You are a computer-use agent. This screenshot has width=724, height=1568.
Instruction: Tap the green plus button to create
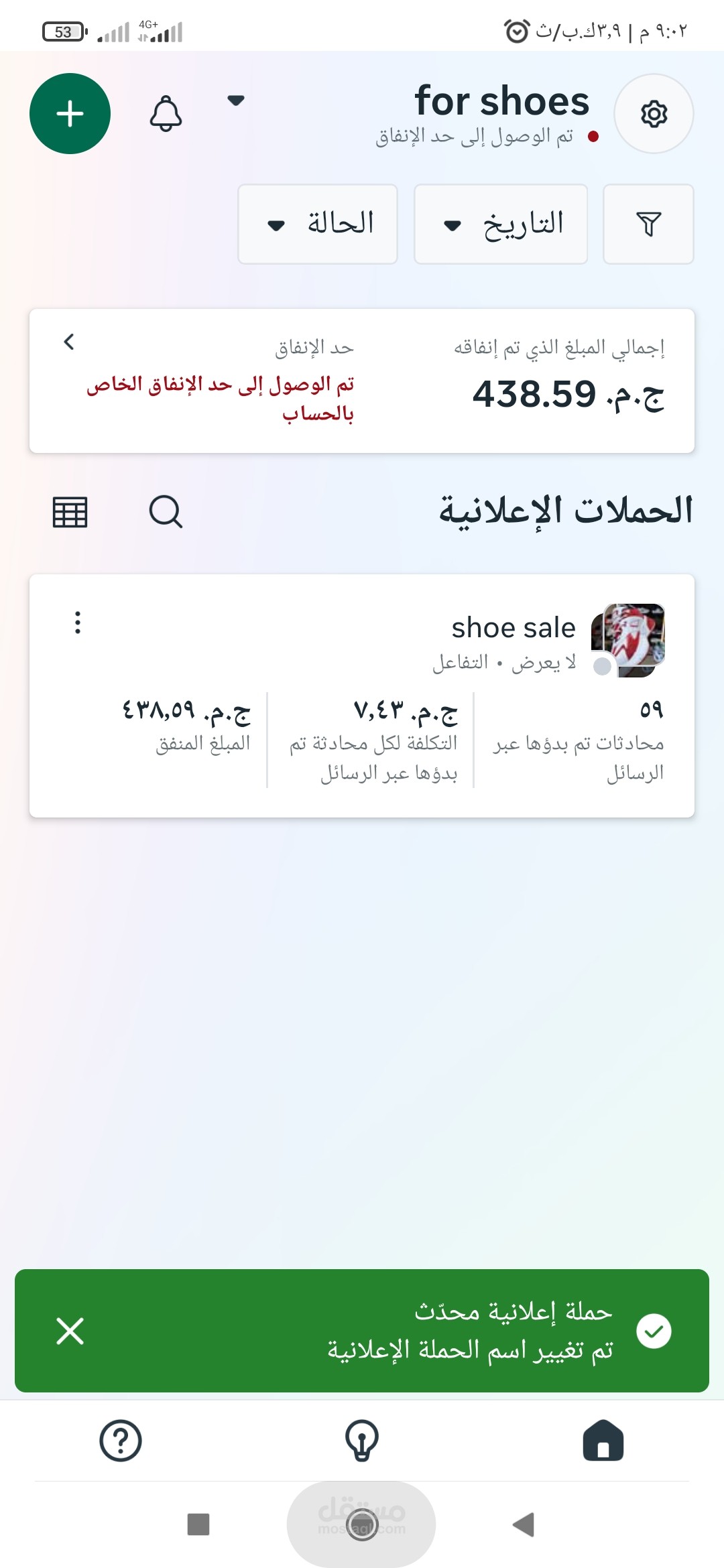[x=70, y=113]
